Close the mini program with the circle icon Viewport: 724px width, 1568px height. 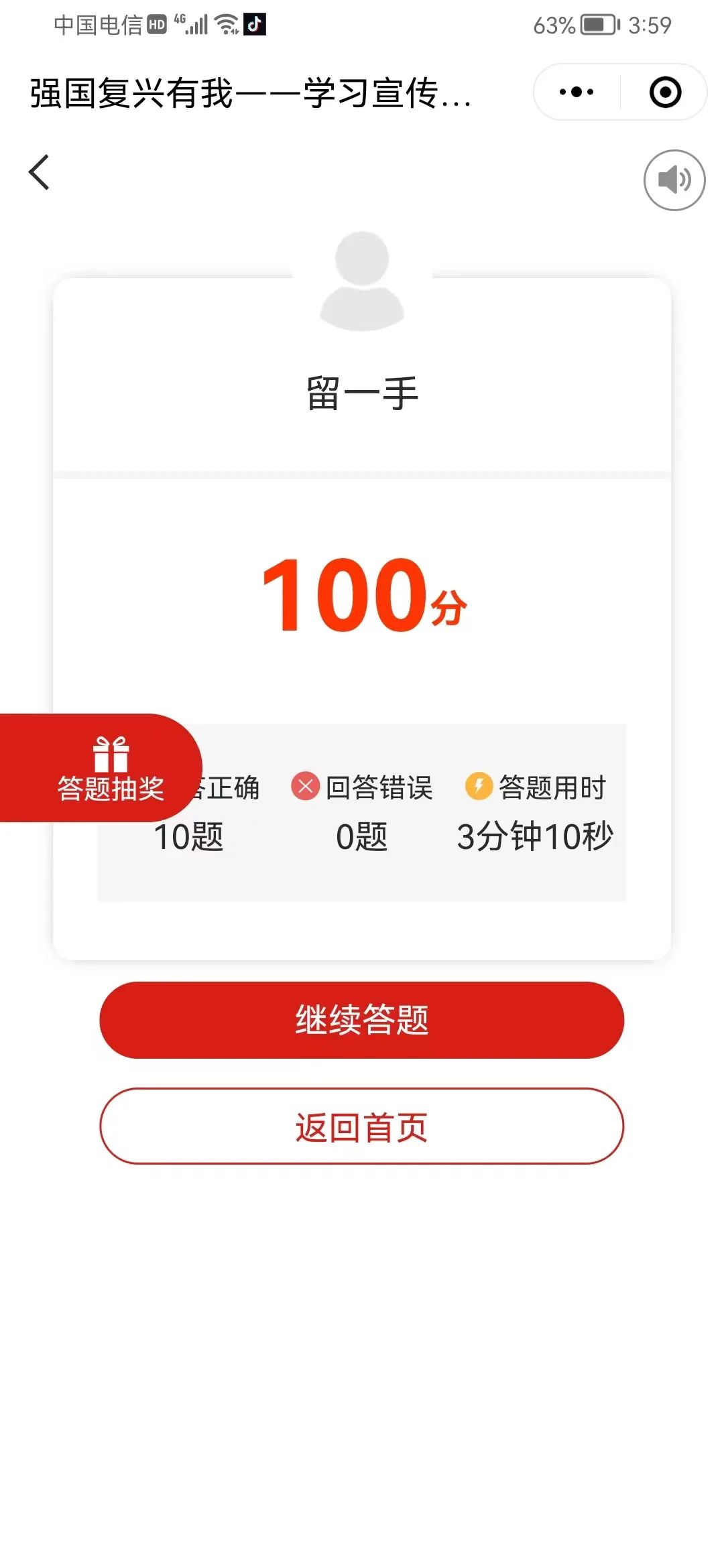665,92
